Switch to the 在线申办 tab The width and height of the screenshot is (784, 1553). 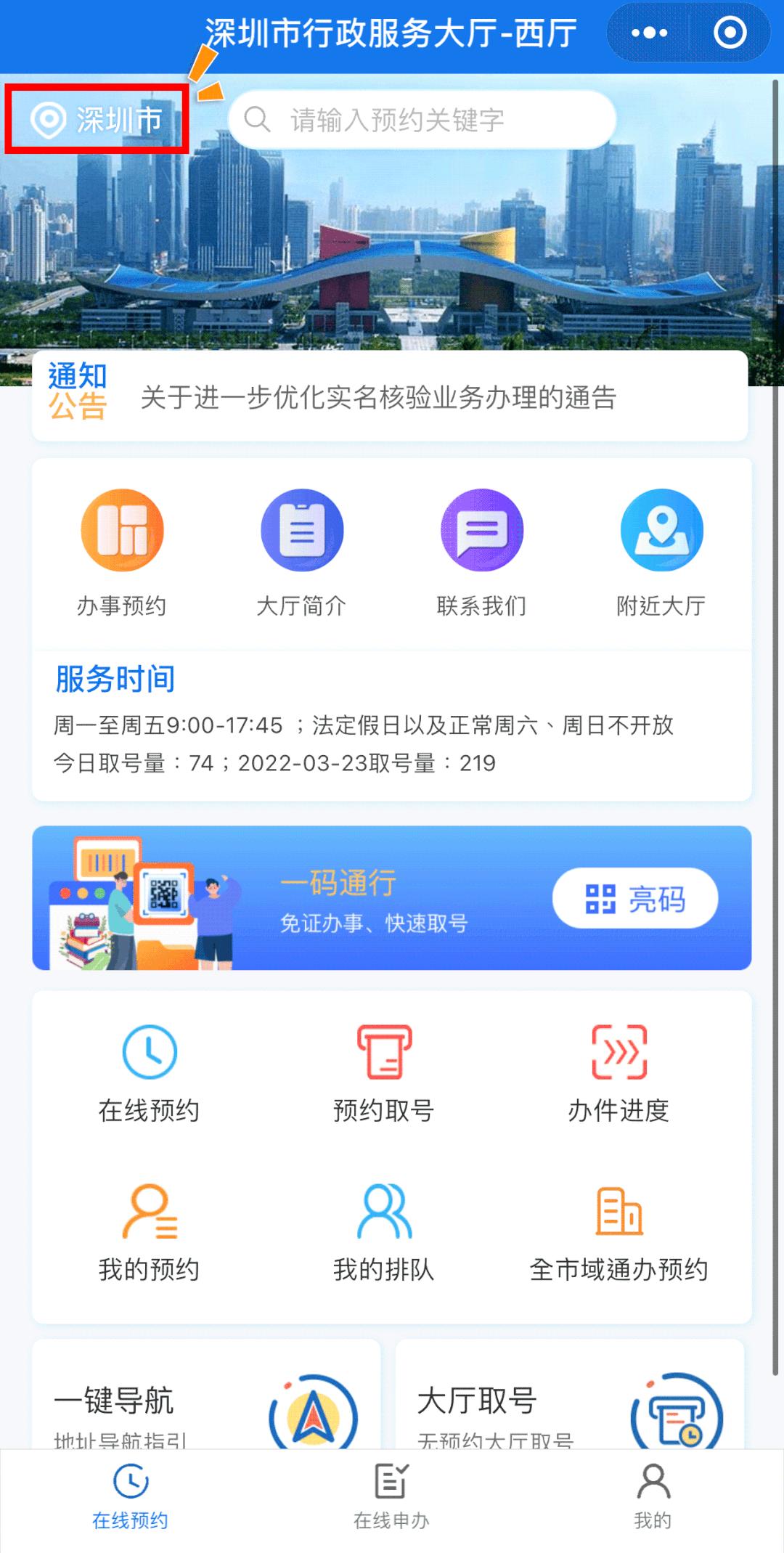coord(391,1497)
